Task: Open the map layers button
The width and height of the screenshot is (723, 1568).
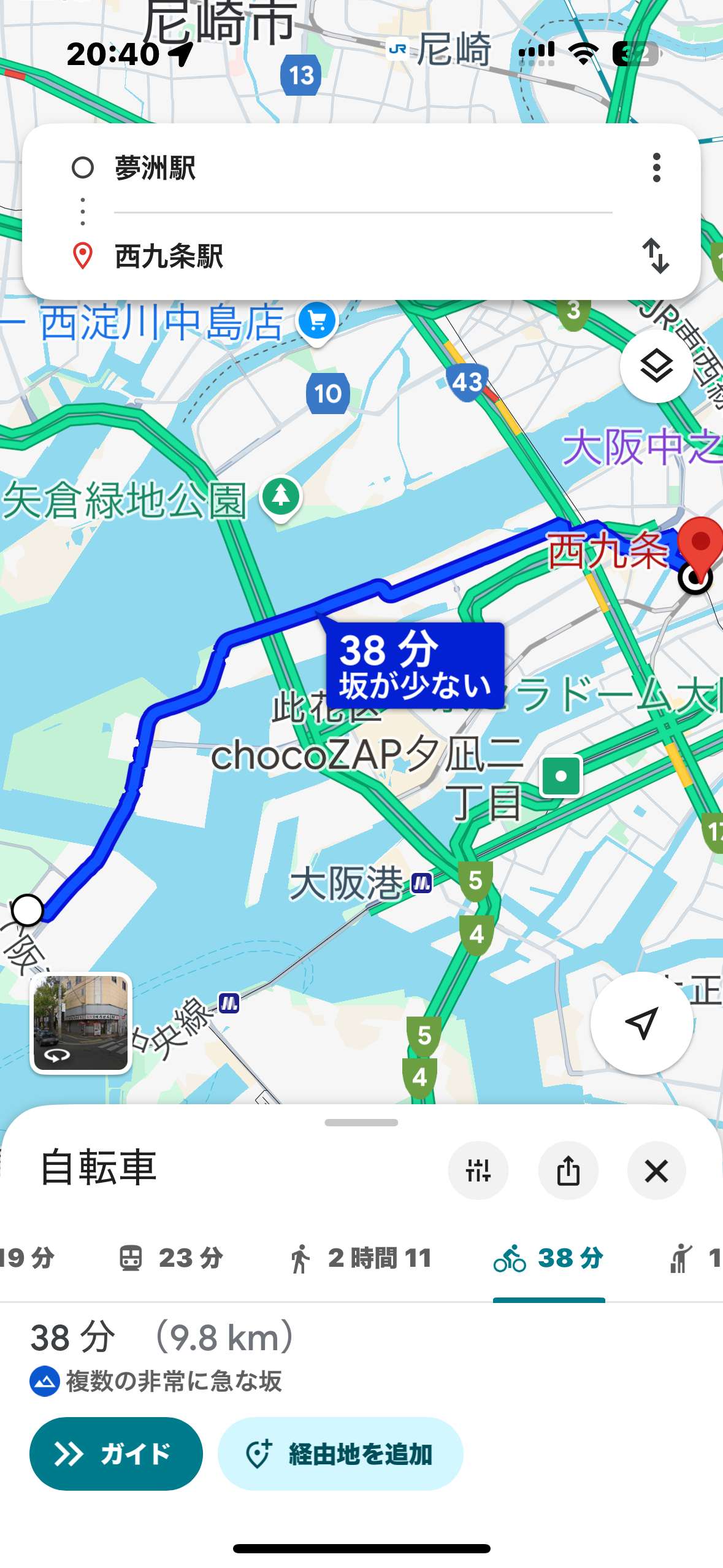Action: click(656, 366)
